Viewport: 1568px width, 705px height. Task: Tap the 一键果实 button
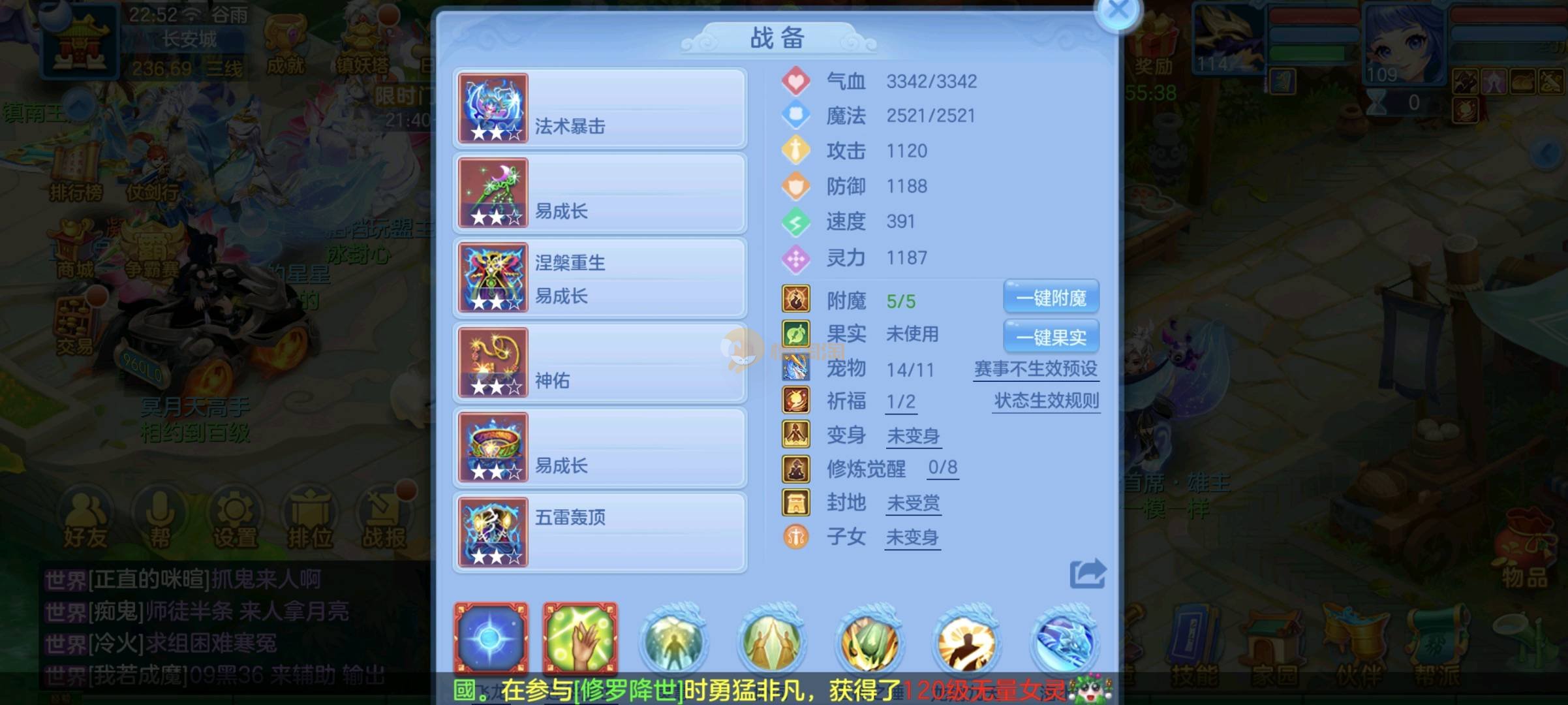tap(1051, 337)
